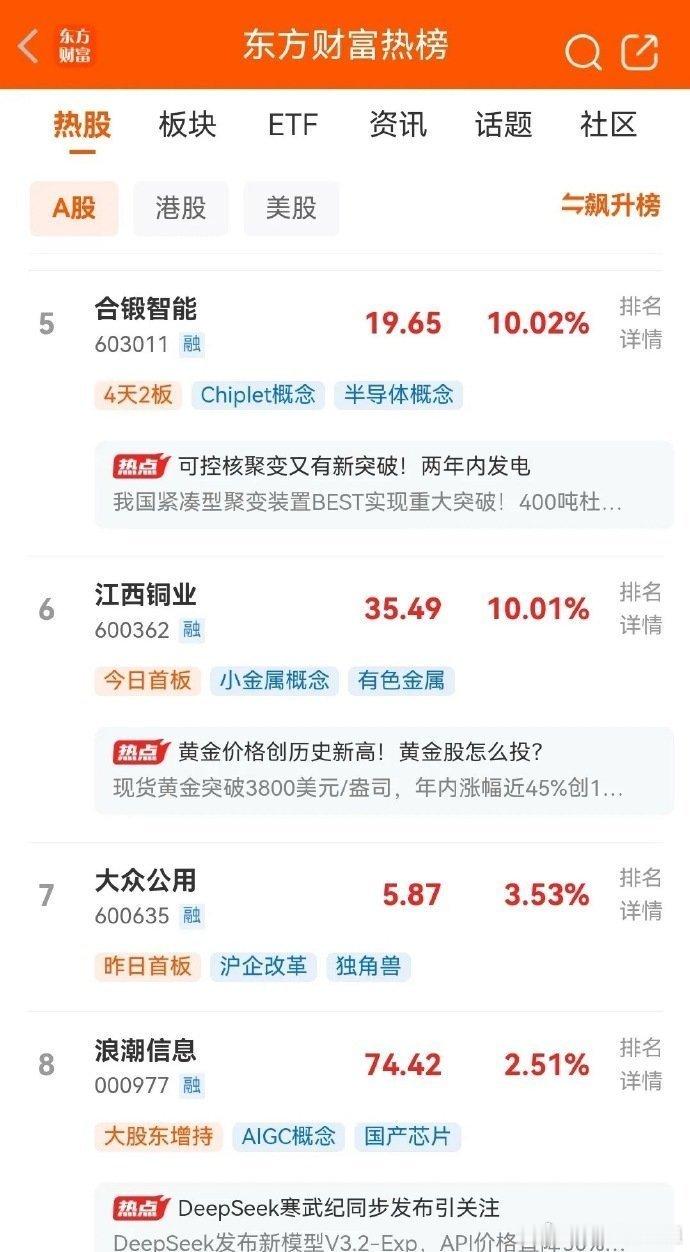Open the 资讯 tab
The width and height of the screenshot is (690, 1252).
[x=398, y=125]
